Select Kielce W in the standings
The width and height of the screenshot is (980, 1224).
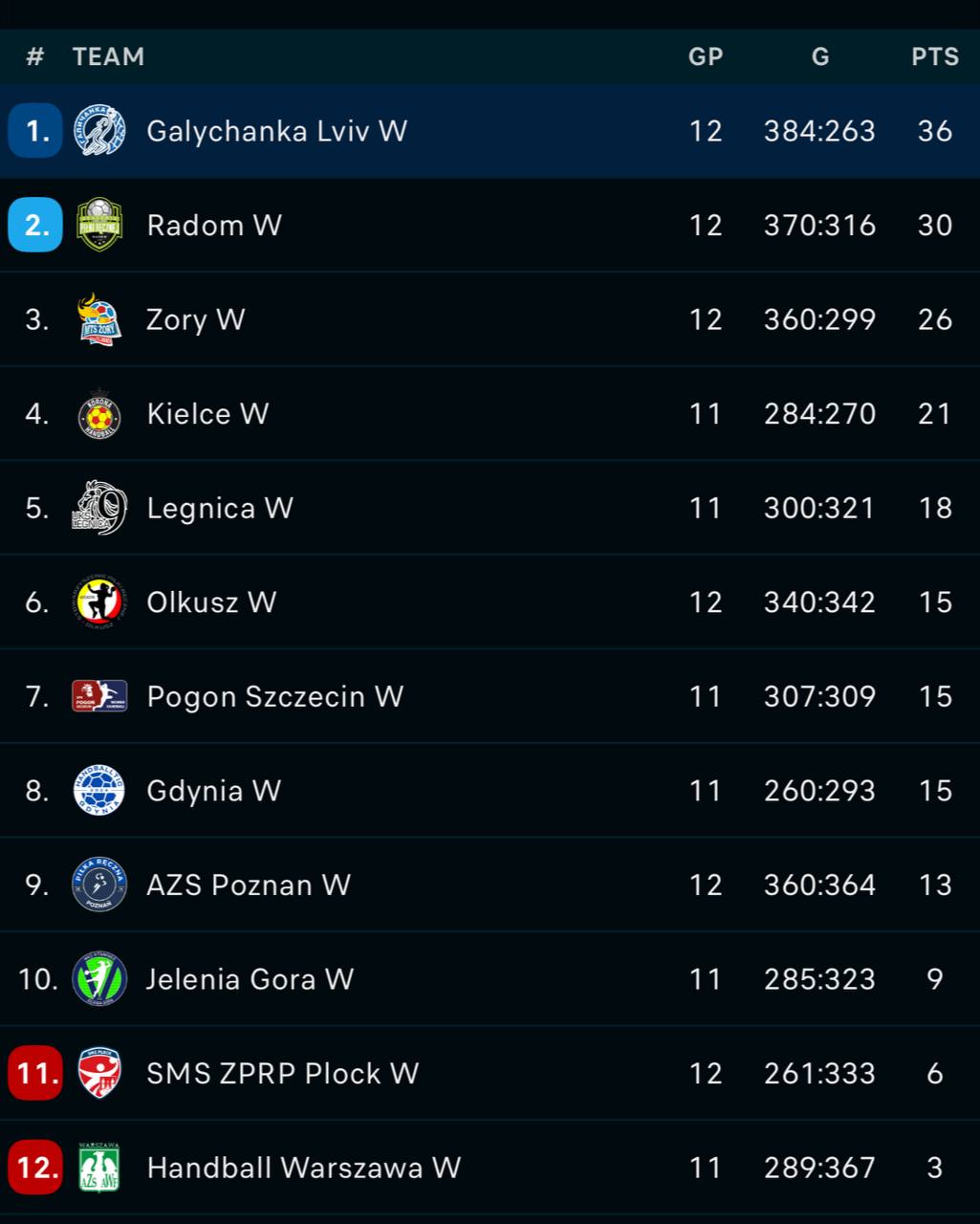click(207, 414)
